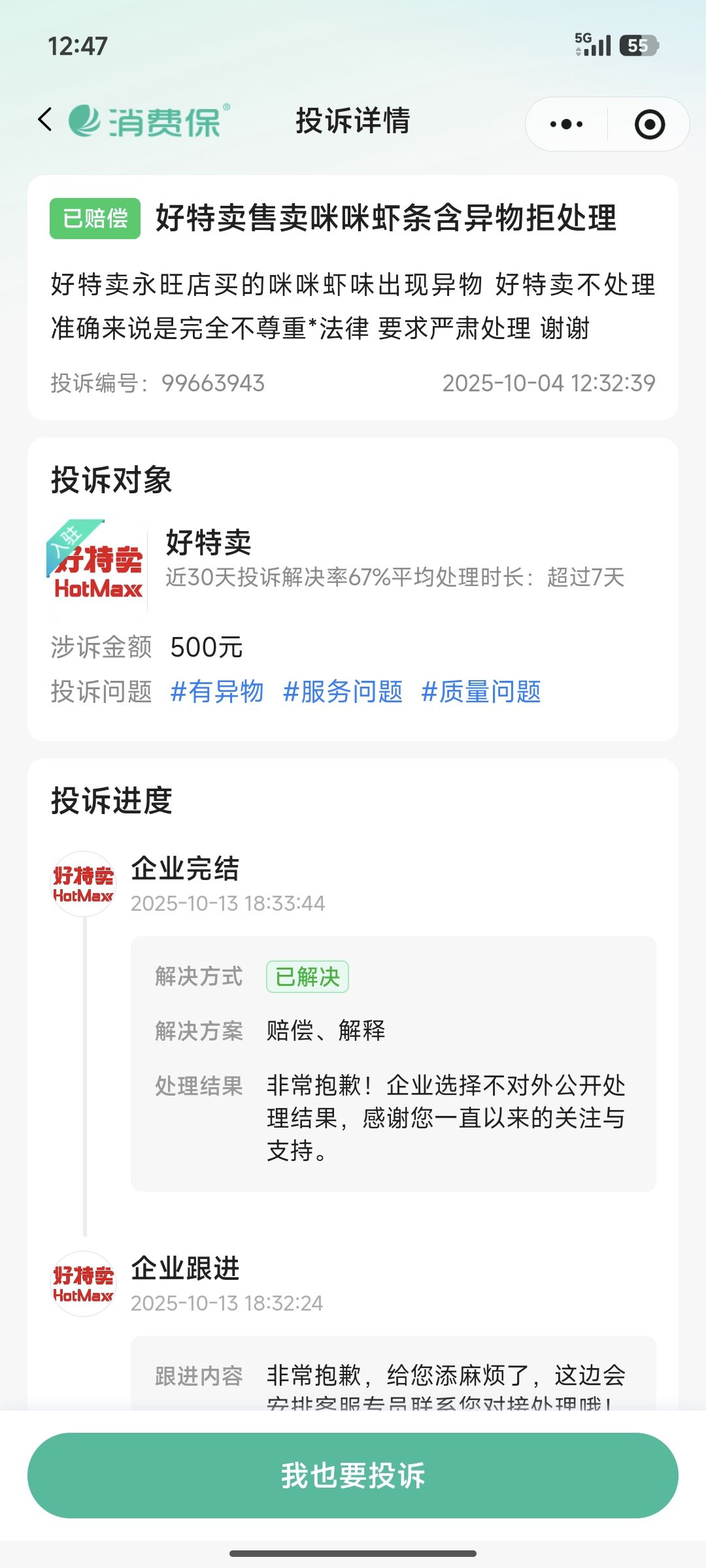Open the 好特卖 company complaint page
The image size is (706, 1568).
(209, 542)
